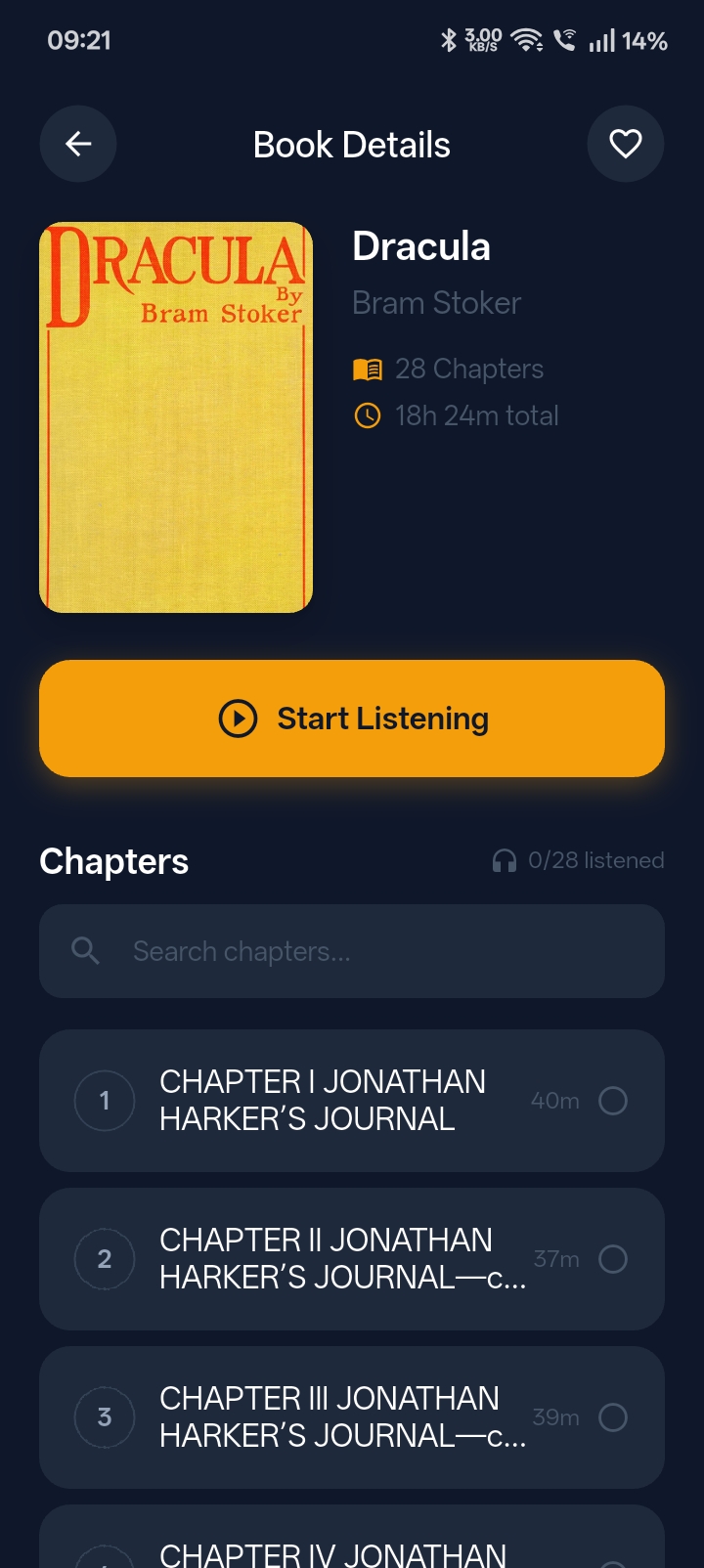Open Chapter III Jonathan Harker's Journal
704x1568 pixels.
tap(323, 1417)
